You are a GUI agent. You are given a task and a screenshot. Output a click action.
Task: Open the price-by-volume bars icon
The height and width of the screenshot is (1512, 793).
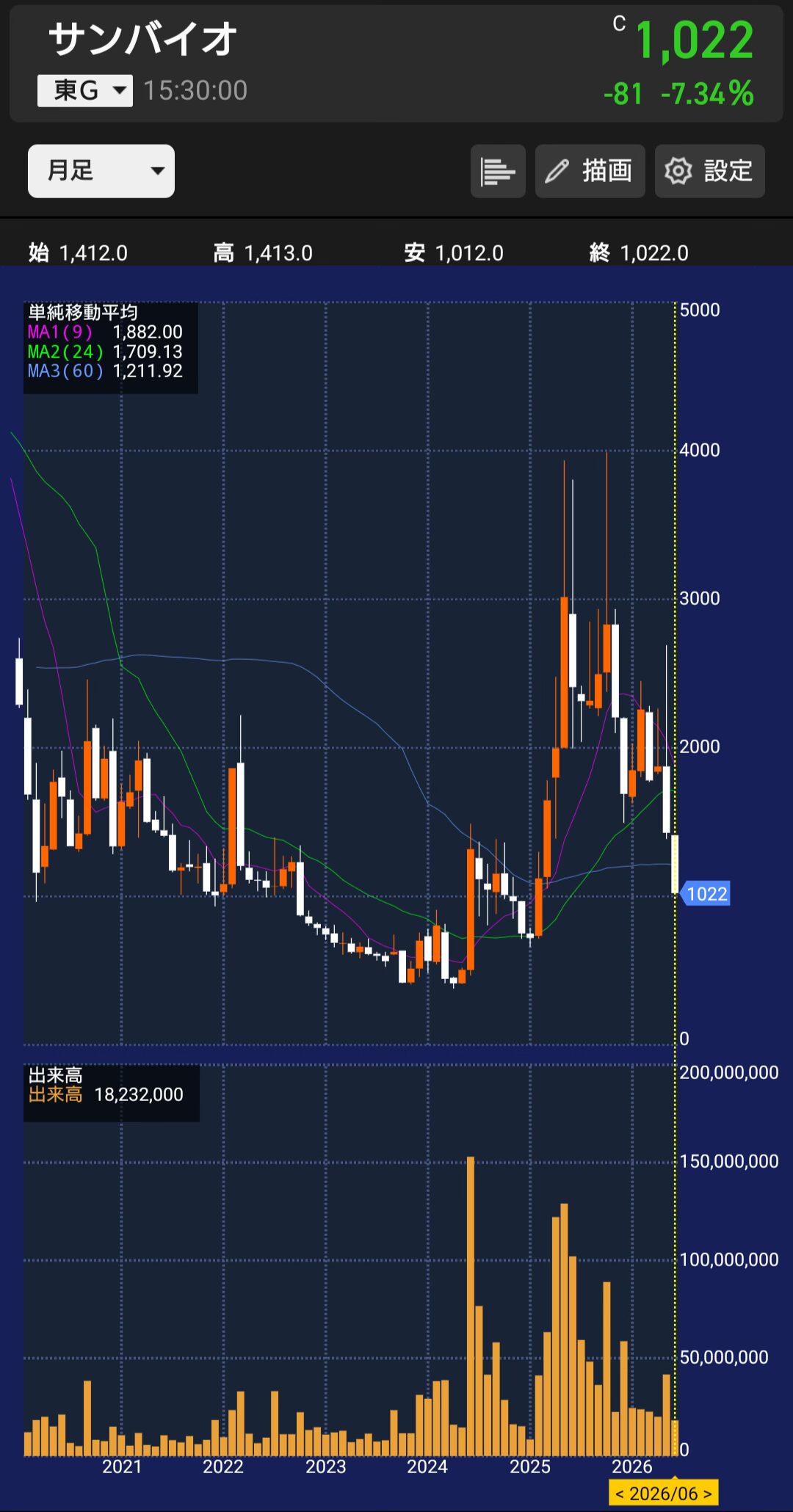(498, 171)
